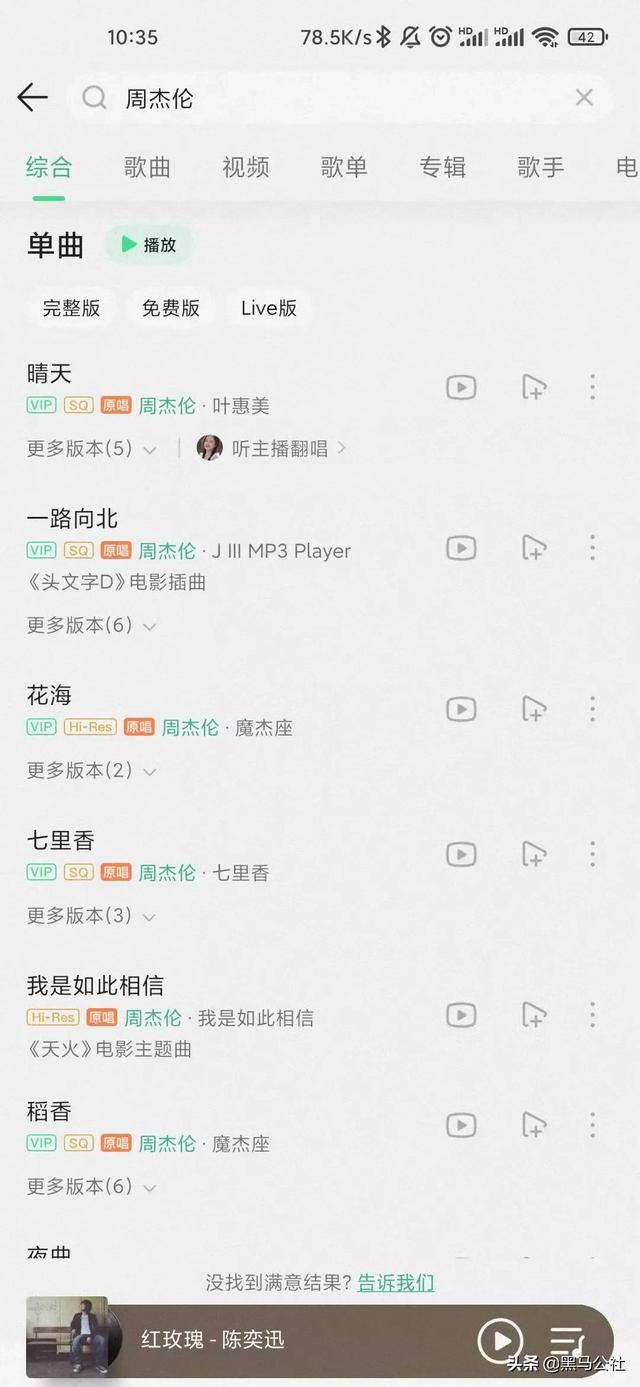Tap 告诉我们 feedback link
The width and height of the screenshot is (640, 1387).
(396, 1282)
